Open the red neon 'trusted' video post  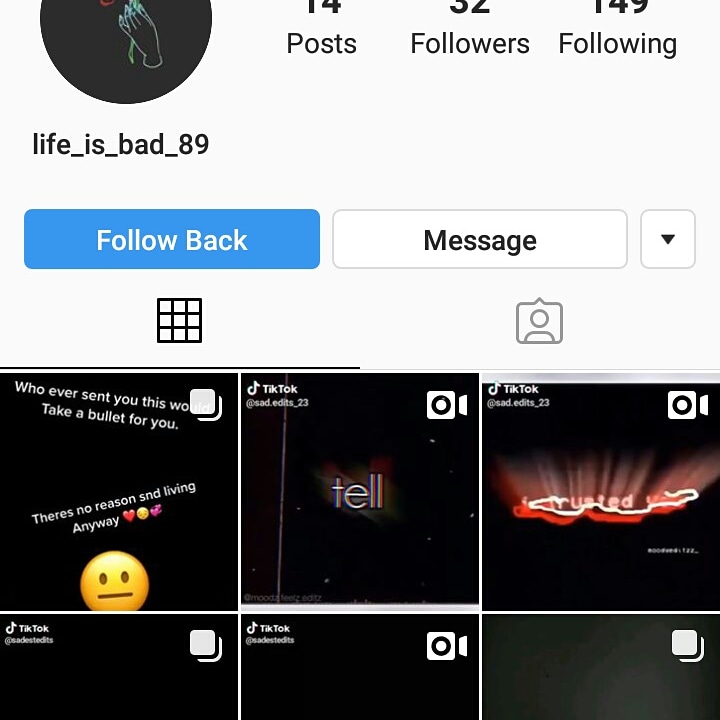[600, 490]
